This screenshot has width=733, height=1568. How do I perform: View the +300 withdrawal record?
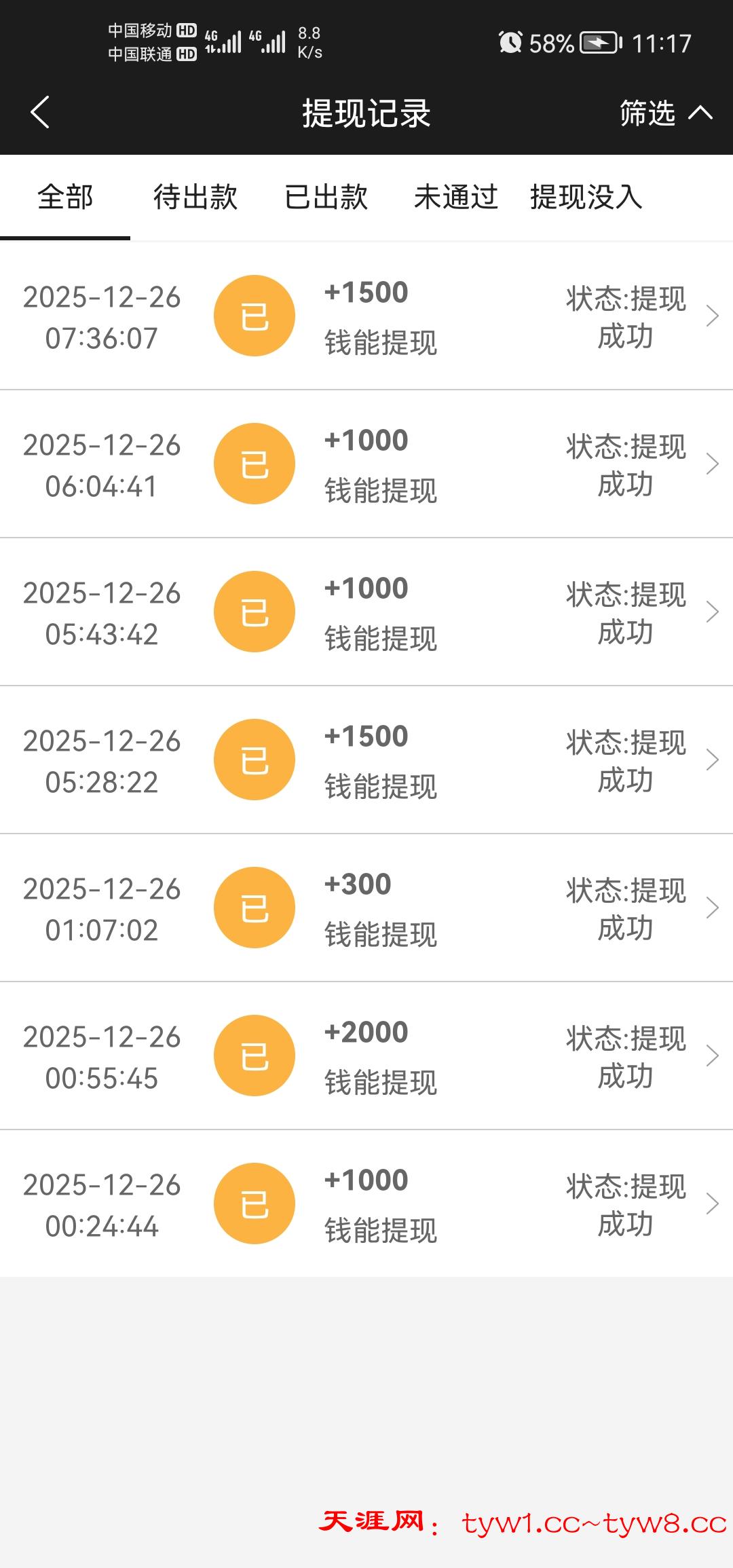(366, 908)
